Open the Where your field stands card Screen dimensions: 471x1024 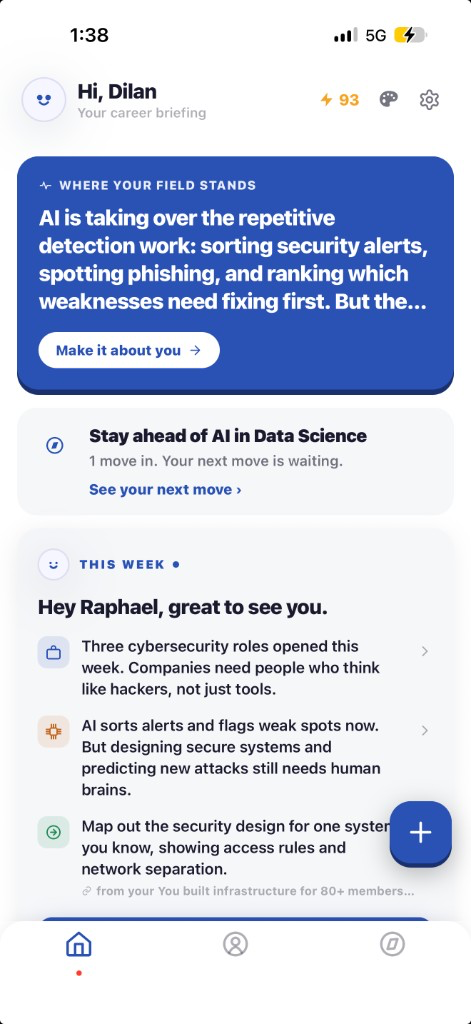click(235, 274)
